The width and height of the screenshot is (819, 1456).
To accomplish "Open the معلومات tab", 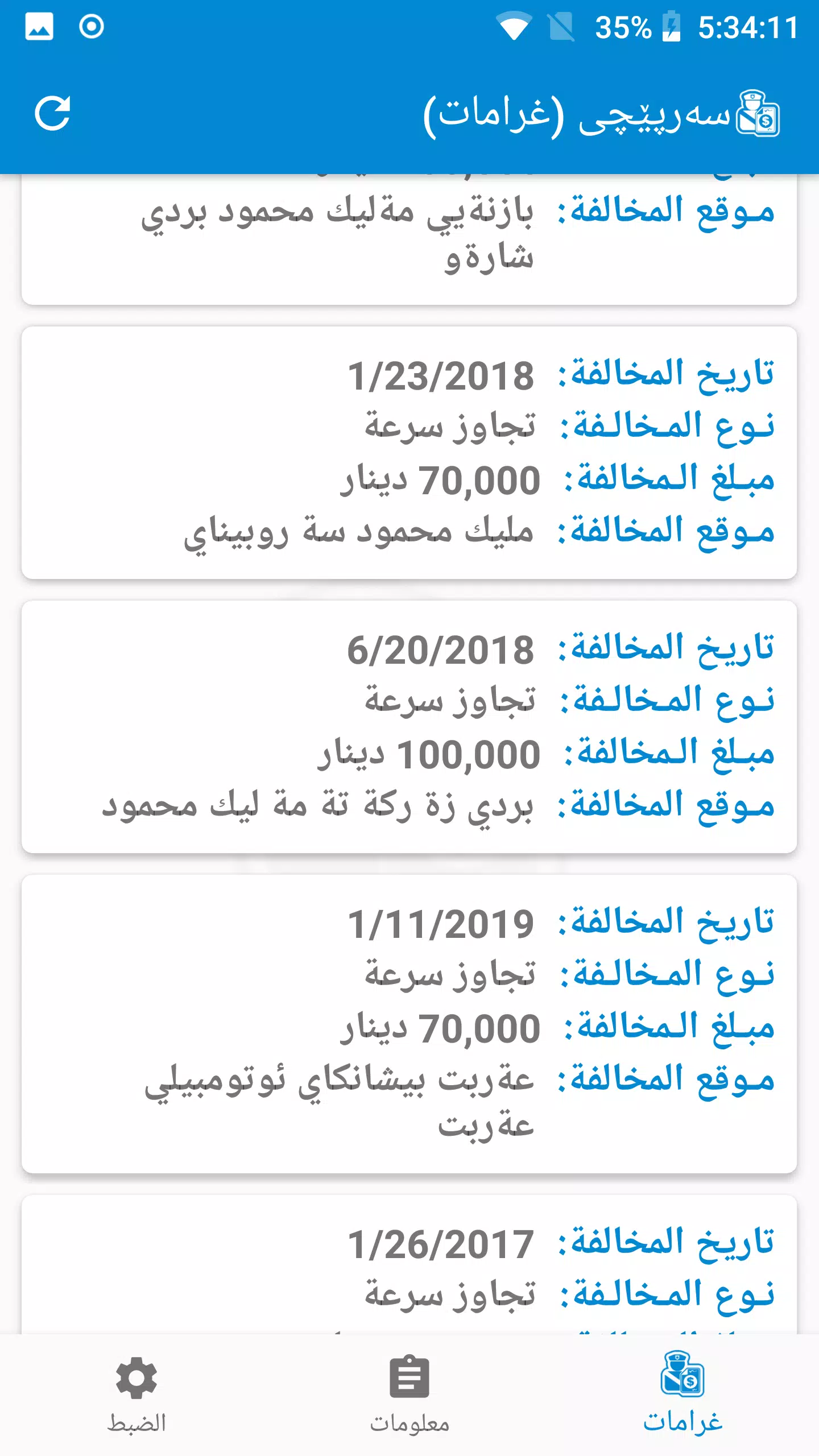I will (x=409, y=1393).
